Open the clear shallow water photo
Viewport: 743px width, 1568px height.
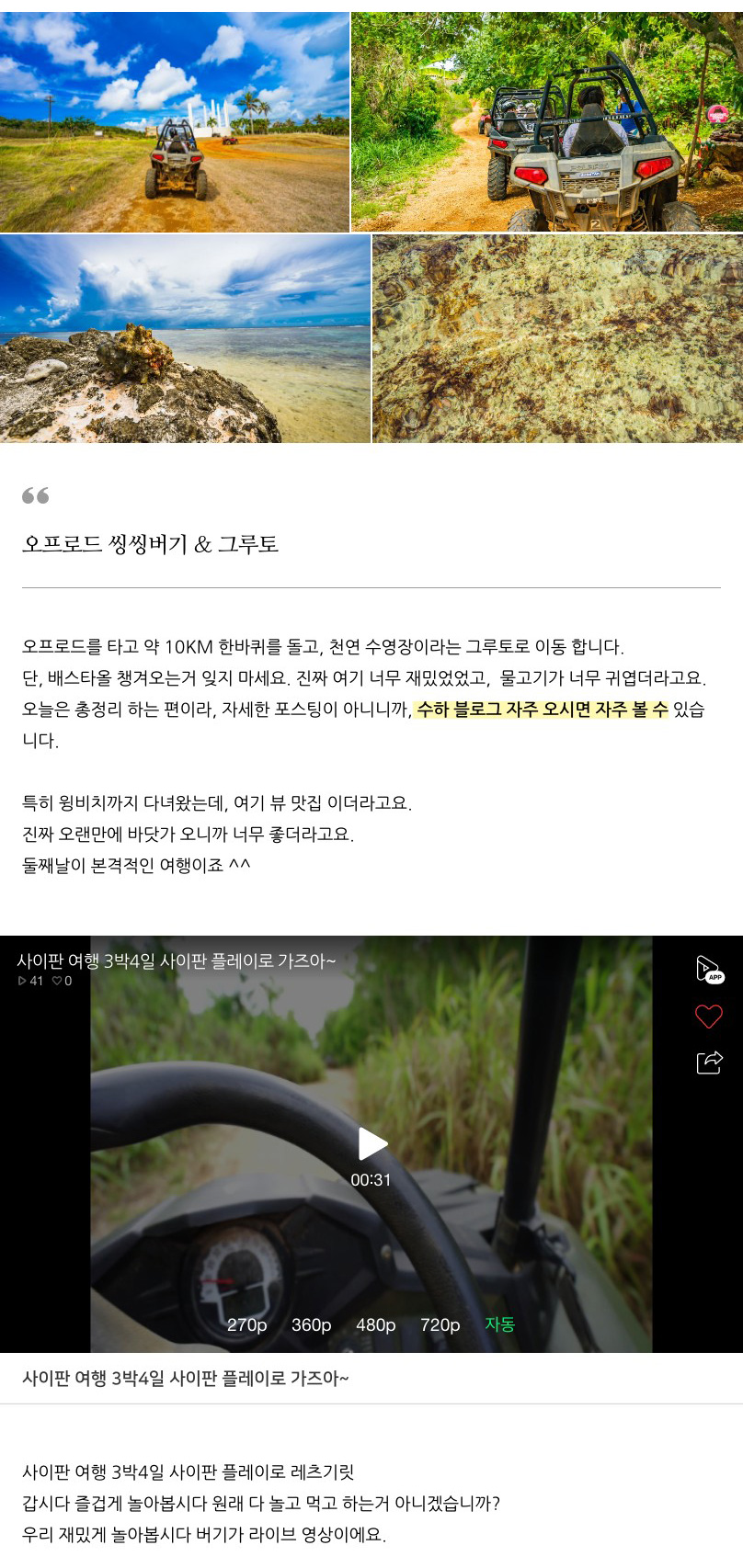point(557,338)
